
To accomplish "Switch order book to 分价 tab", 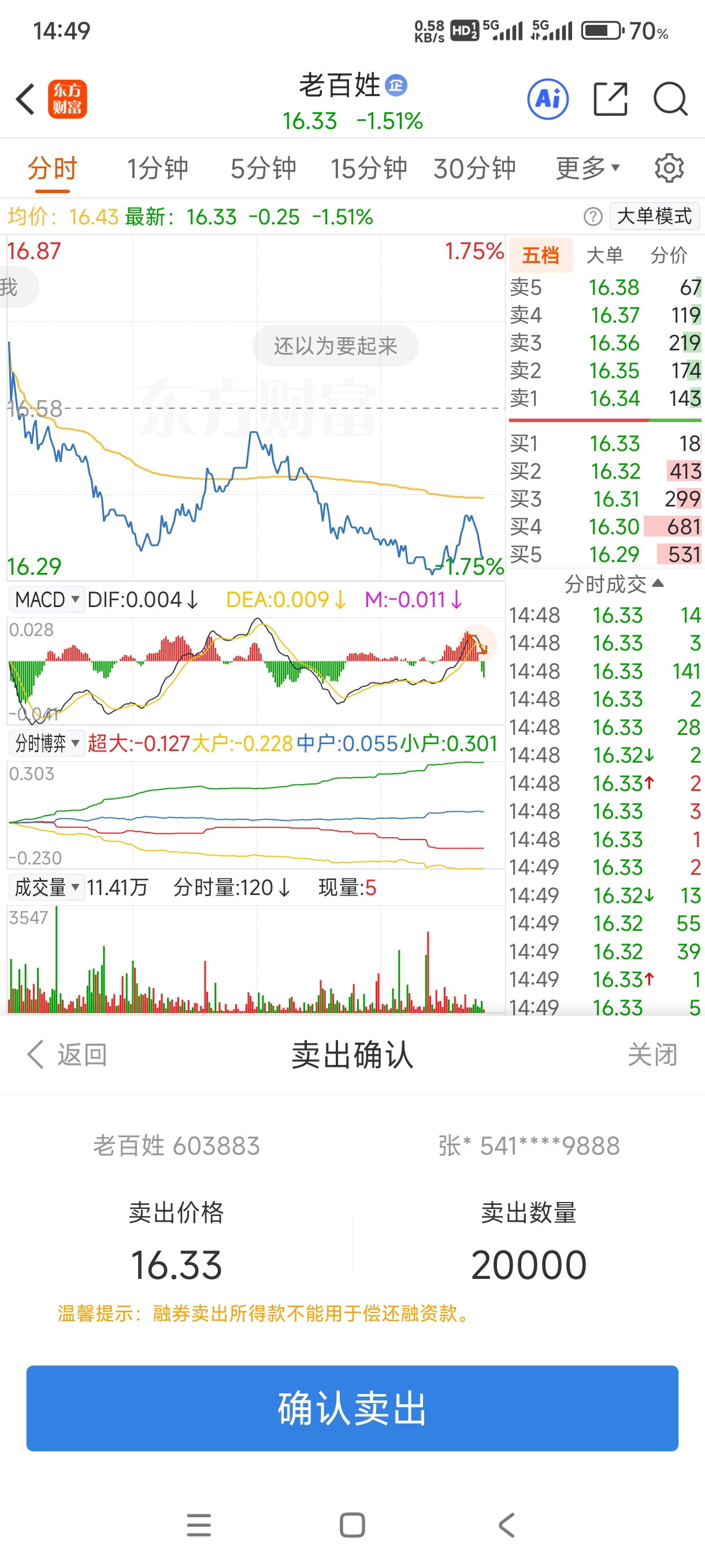I will (x=669, y=255).
